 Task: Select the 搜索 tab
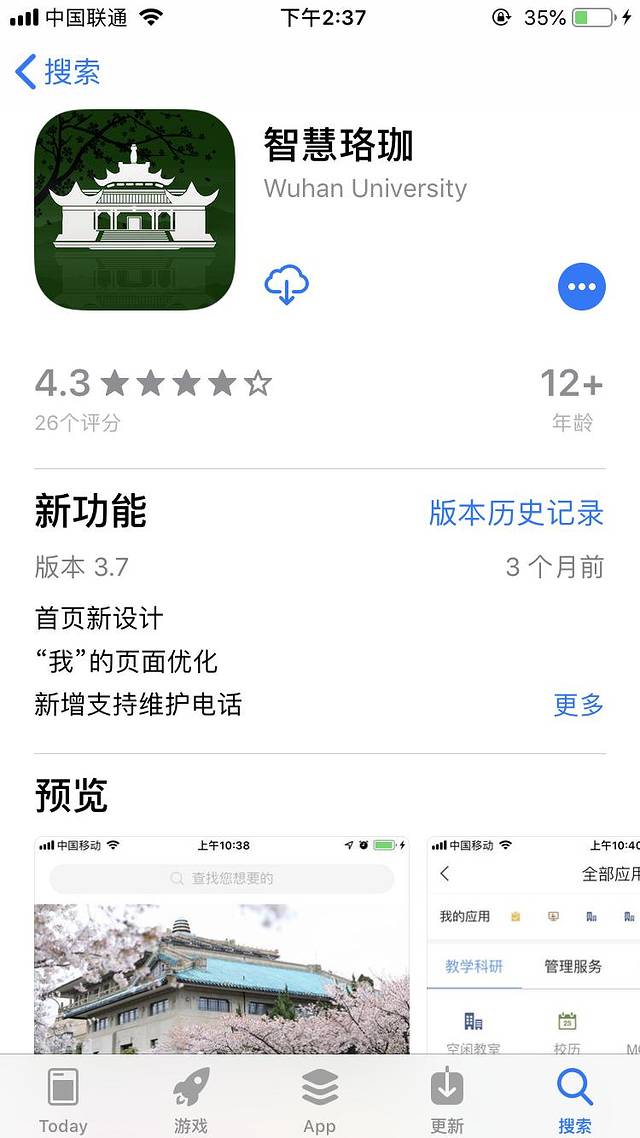[575, 1098]
